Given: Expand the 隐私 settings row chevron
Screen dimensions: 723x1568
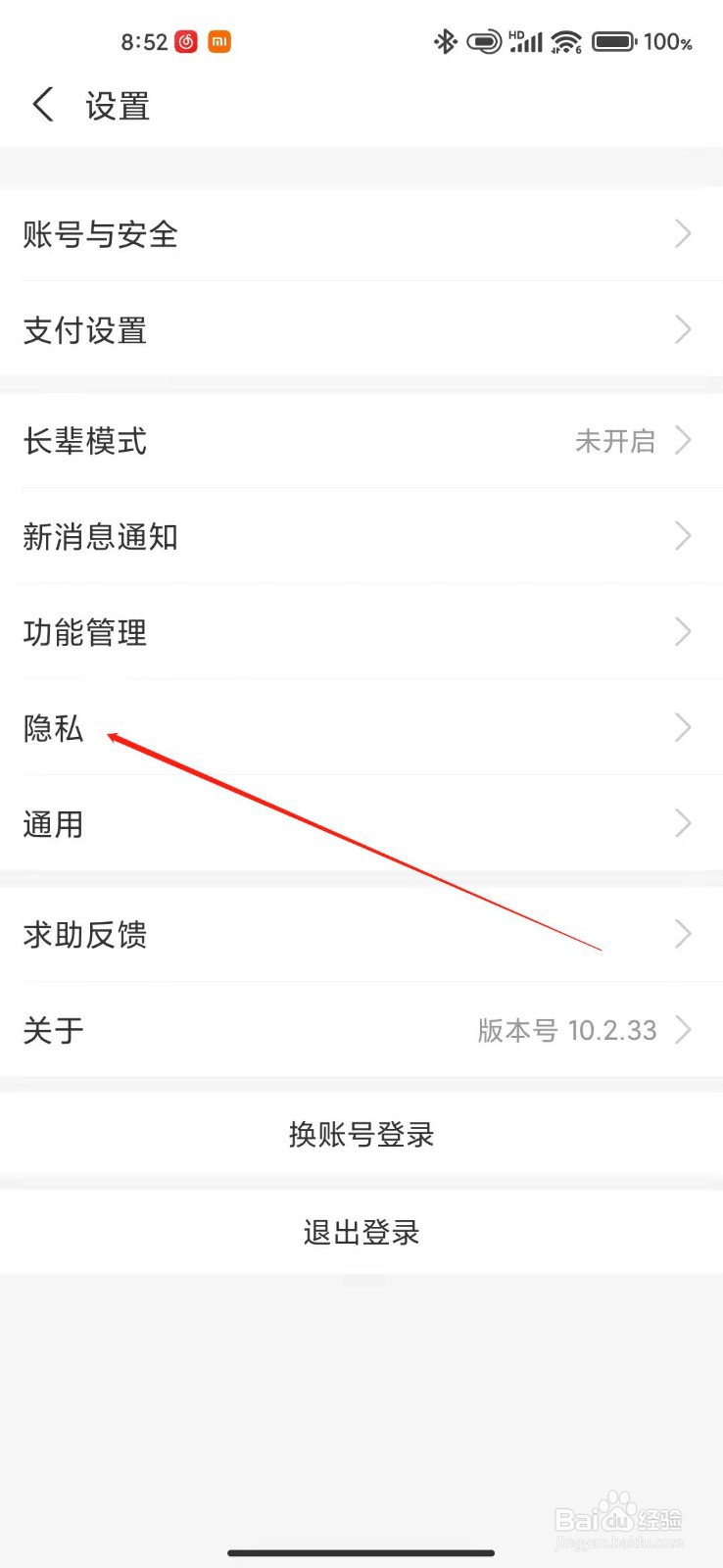Looking at the screenshot, I should click(x=683, y=728).
